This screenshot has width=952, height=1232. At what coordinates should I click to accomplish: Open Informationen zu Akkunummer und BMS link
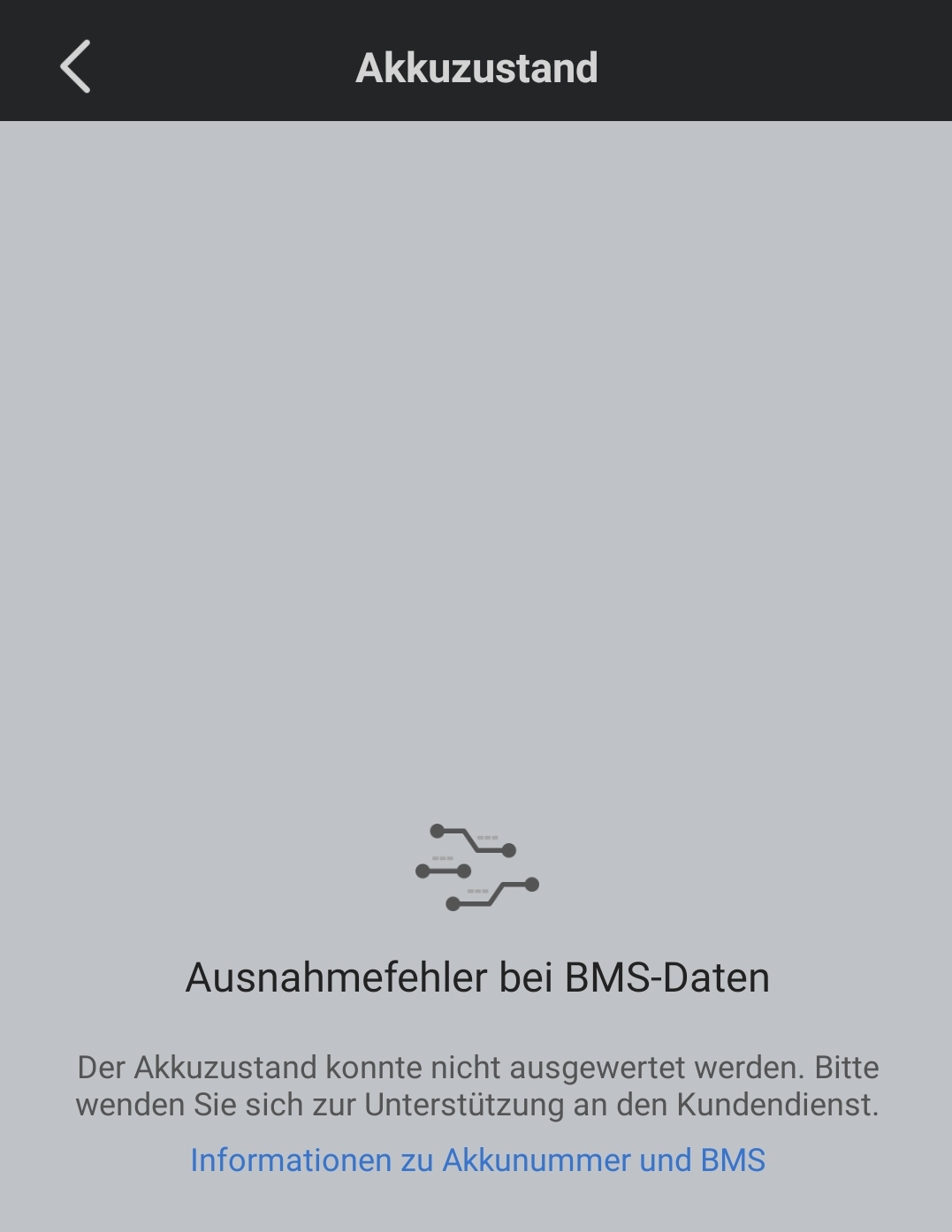pyautogui.click(x=477, y=1160)
